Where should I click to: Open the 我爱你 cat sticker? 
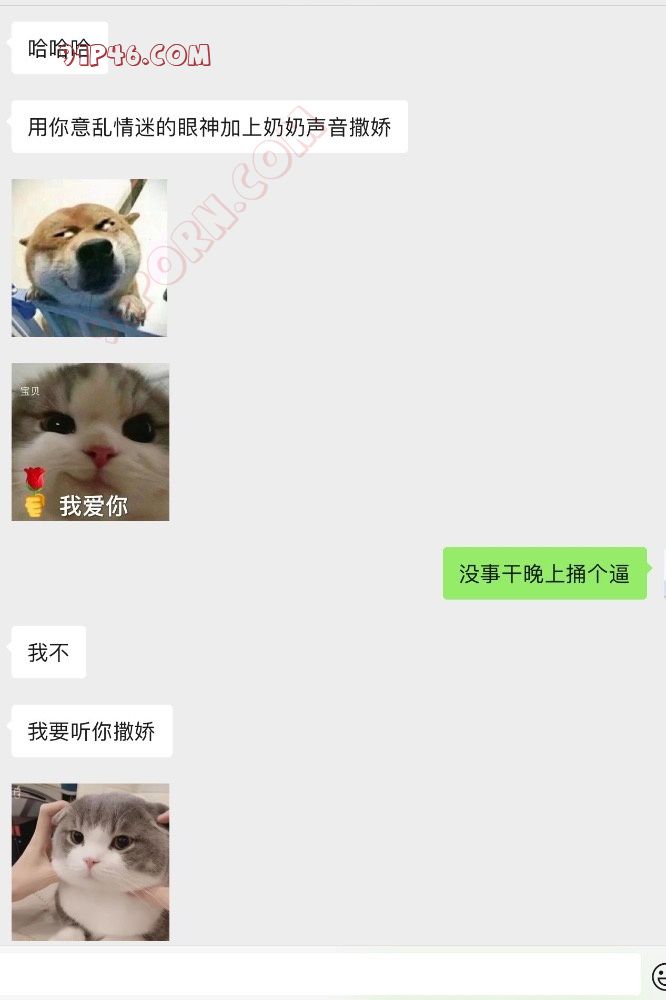[x=90, y=442]
